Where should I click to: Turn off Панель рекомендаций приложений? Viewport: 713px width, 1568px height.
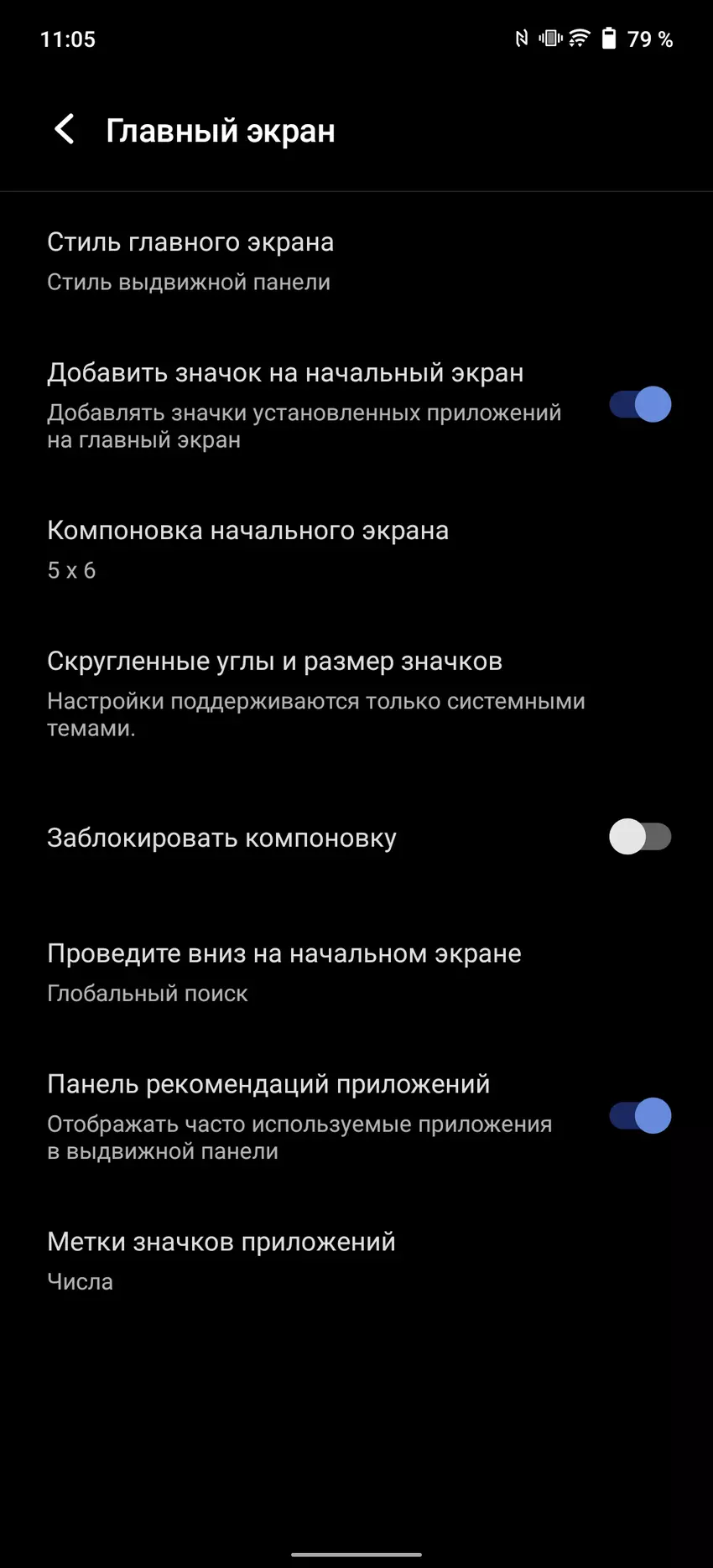tap(640, 1116)
